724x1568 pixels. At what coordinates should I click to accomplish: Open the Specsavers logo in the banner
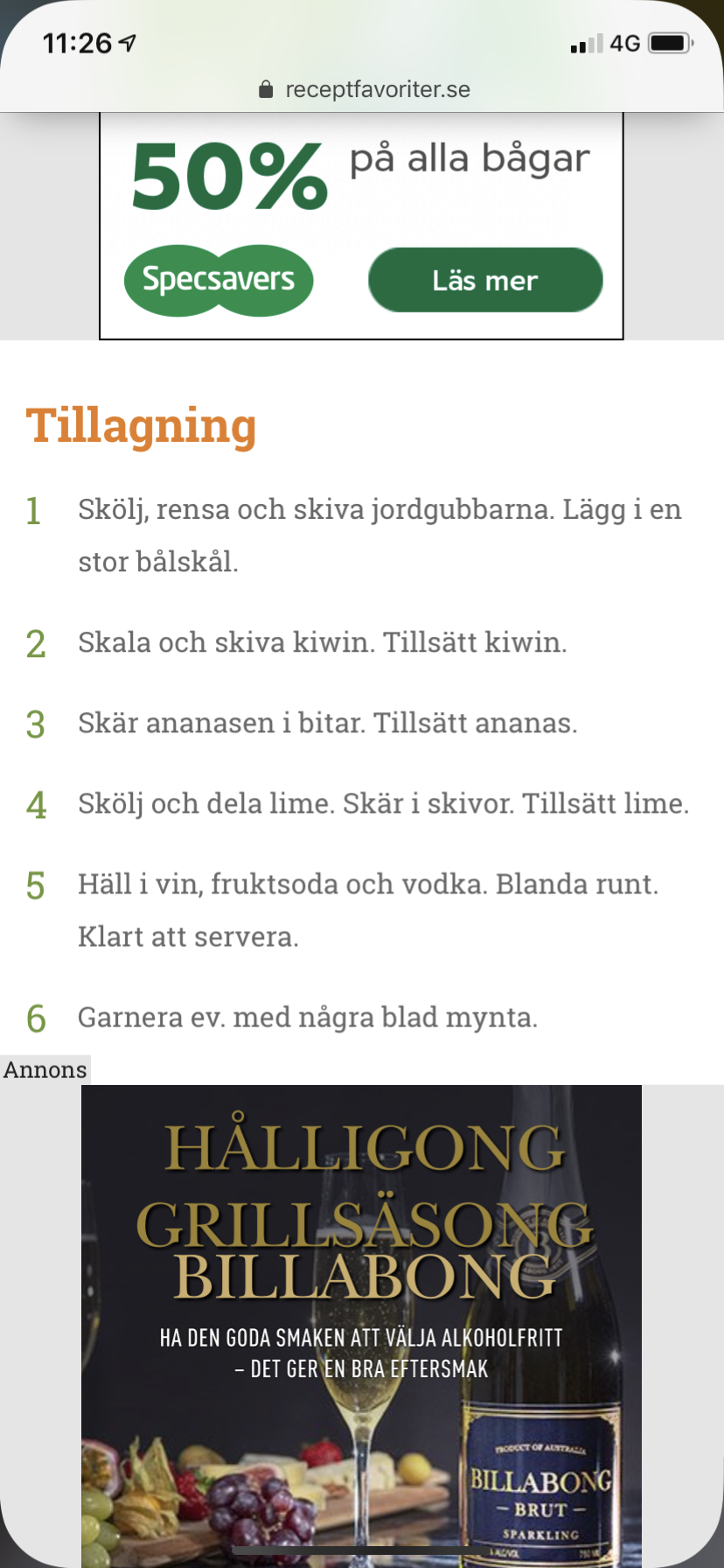[219, 280]
